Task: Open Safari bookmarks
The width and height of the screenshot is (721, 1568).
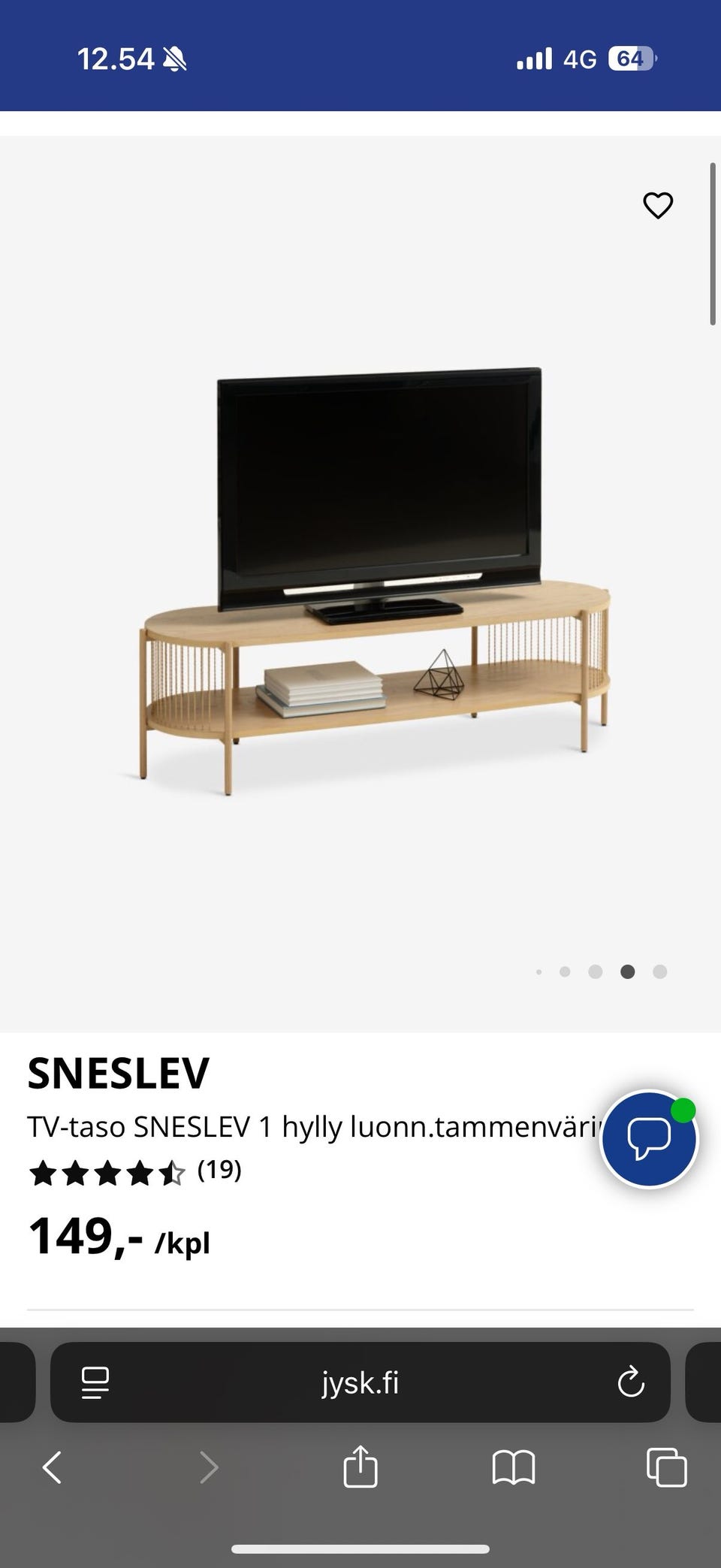Action: (514, 1467)
